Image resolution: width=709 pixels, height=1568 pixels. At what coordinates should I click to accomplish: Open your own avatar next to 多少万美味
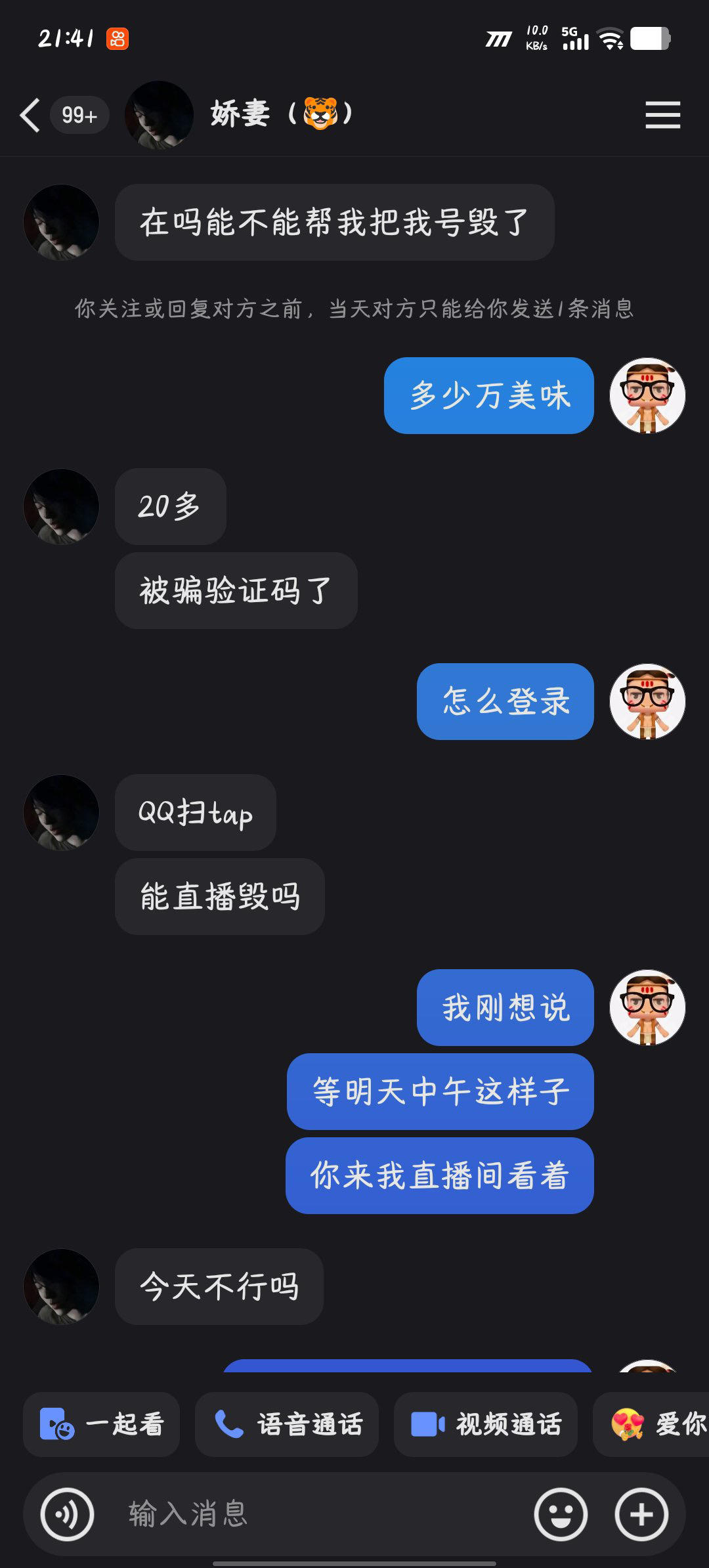point(647,396)
